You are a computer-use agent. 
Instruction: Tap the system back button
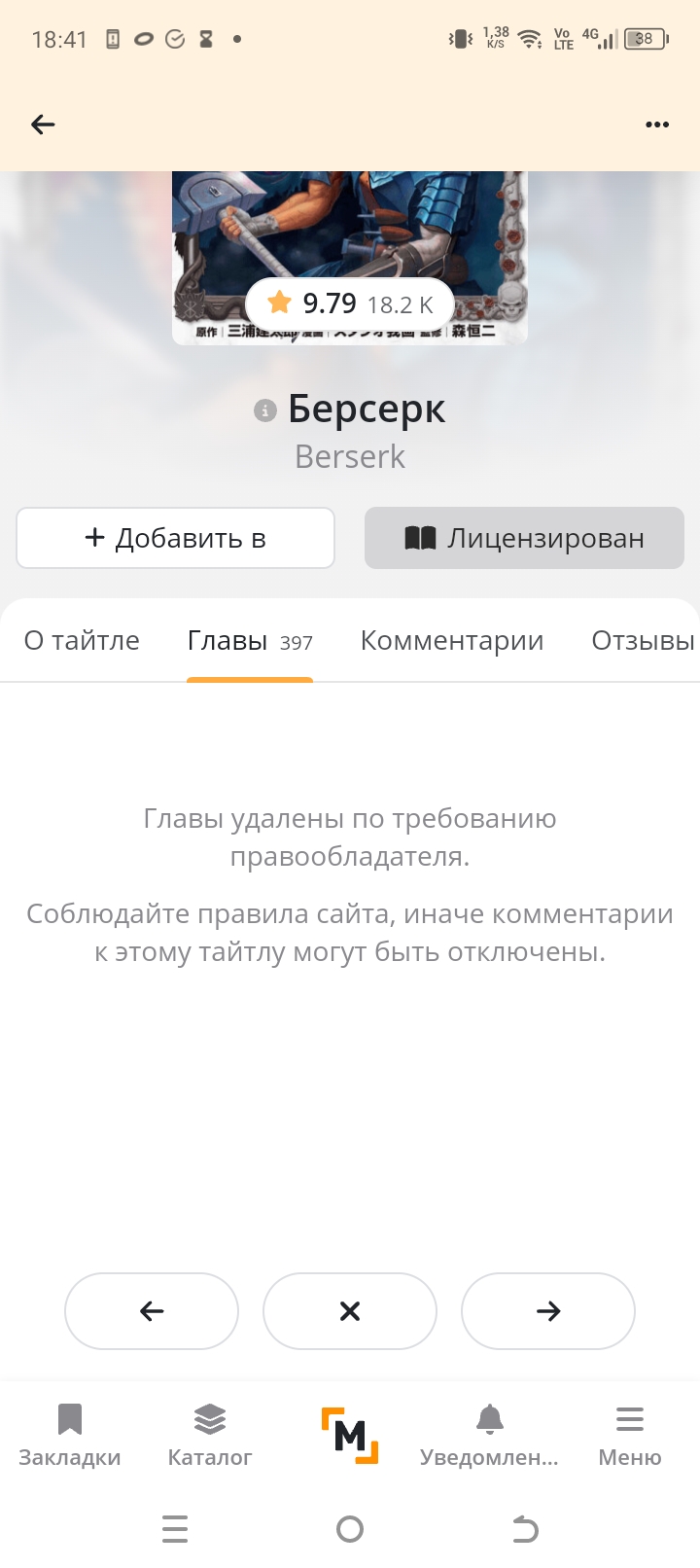(525, 1530)
